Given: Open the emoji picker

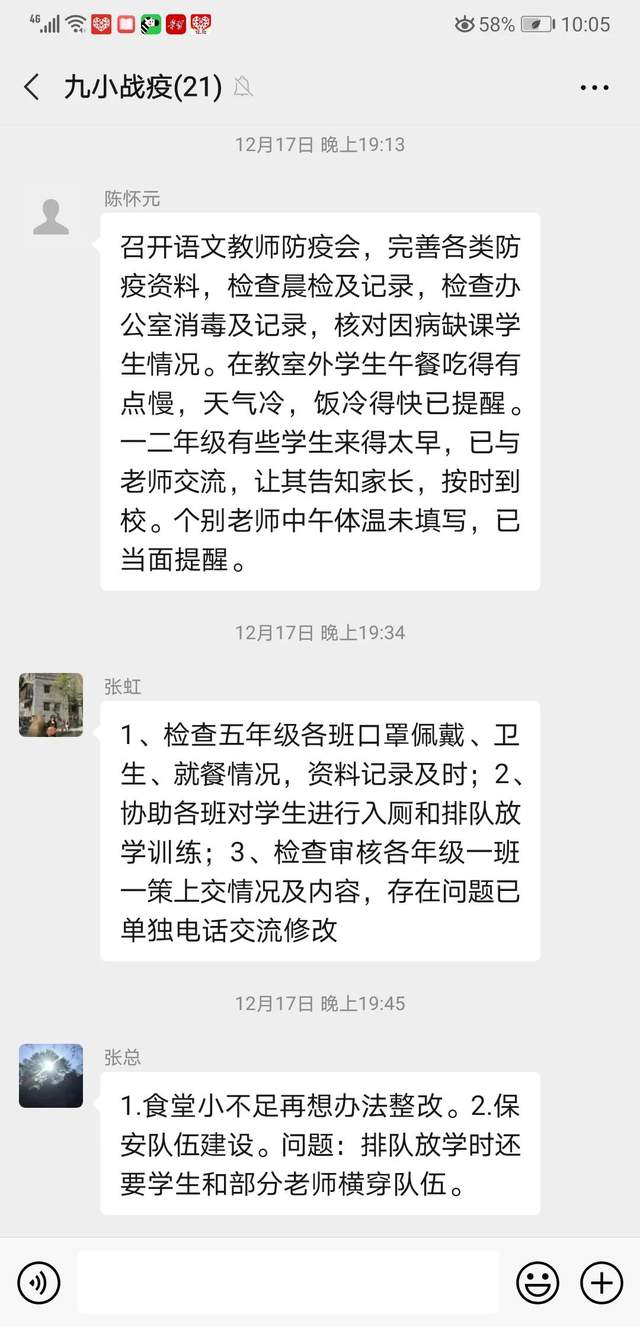Looking at the screenshot, I should point(538,1282).
